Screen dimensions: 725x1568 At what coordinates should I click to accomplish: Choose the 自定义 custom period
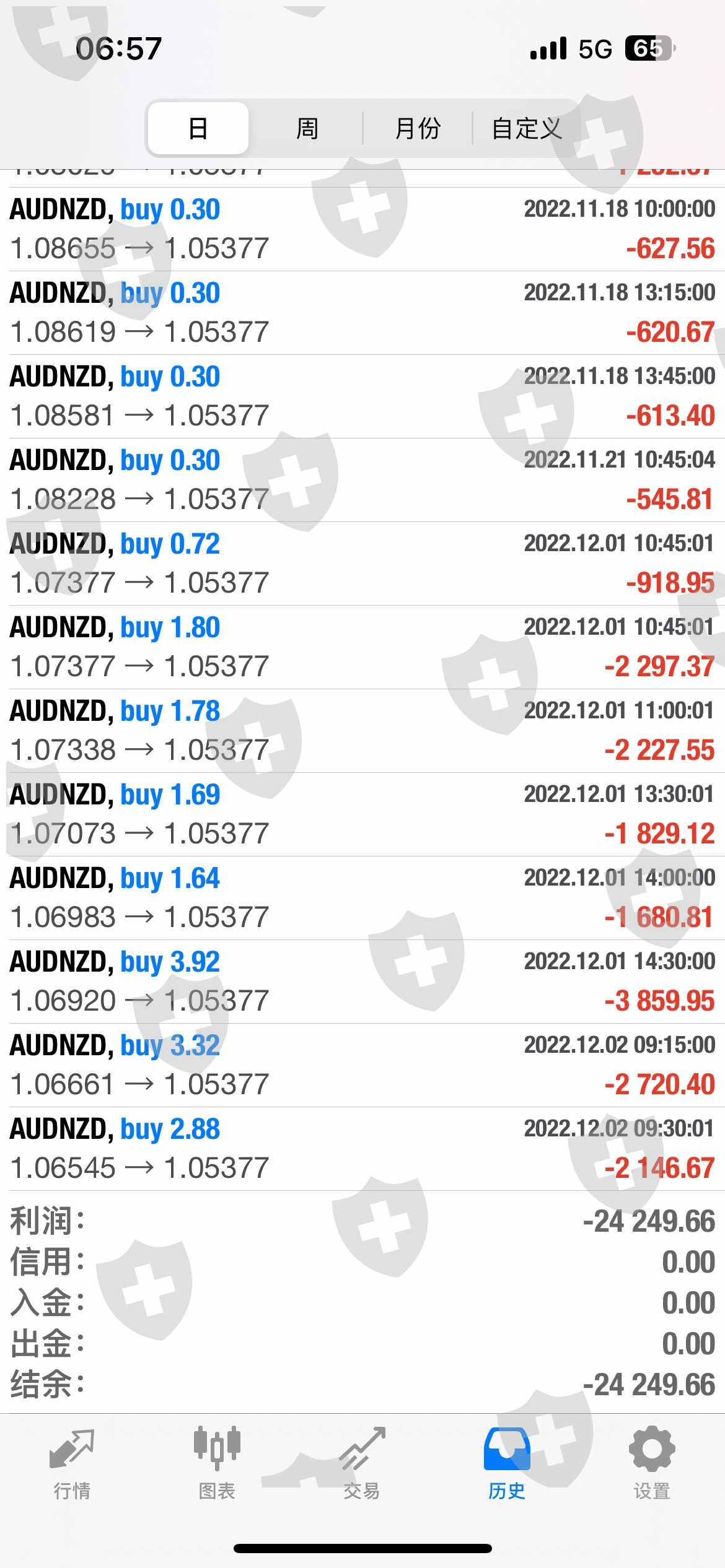pyautogui.click(x=527, y=129)
